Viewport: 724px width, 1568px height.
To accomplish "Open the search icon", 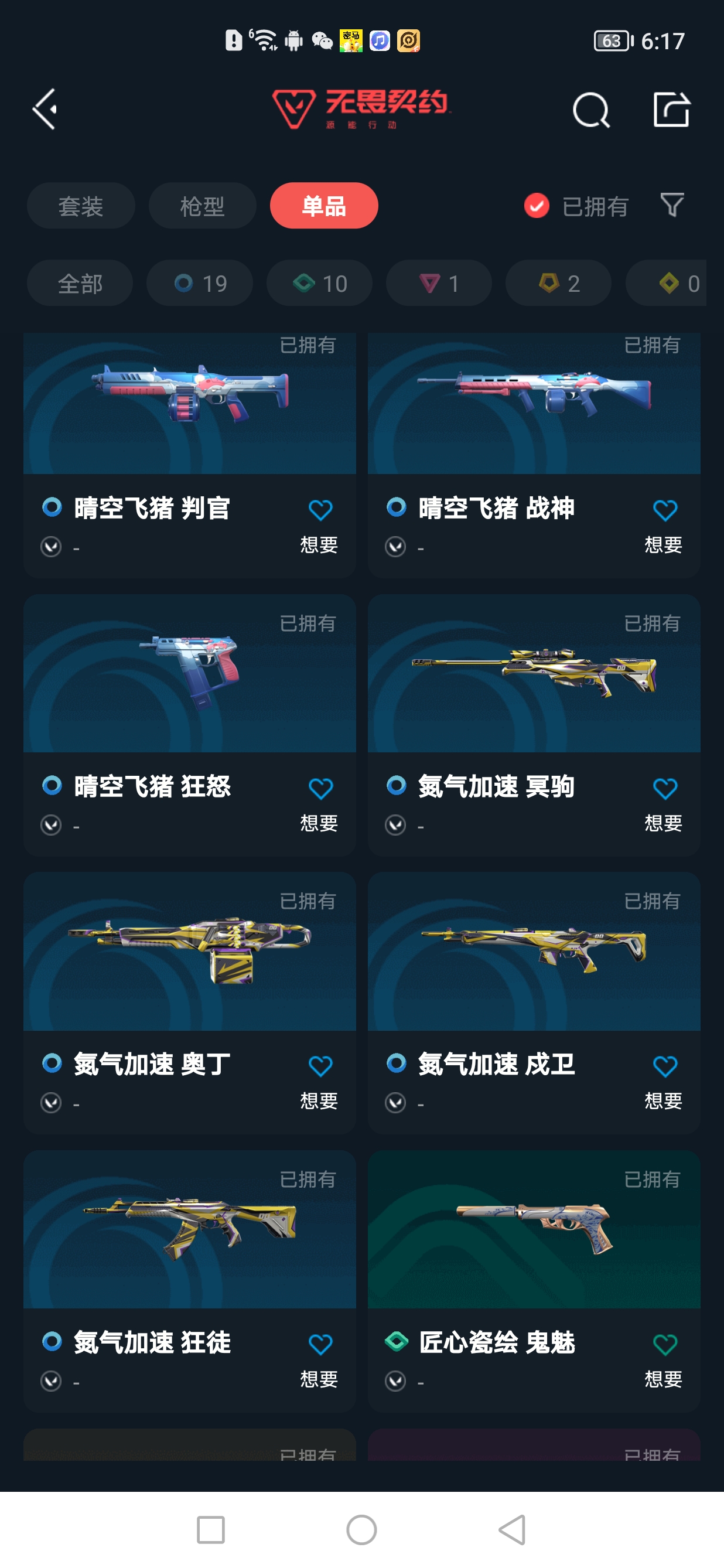I will pyautogui.click(x=591, y=110).
